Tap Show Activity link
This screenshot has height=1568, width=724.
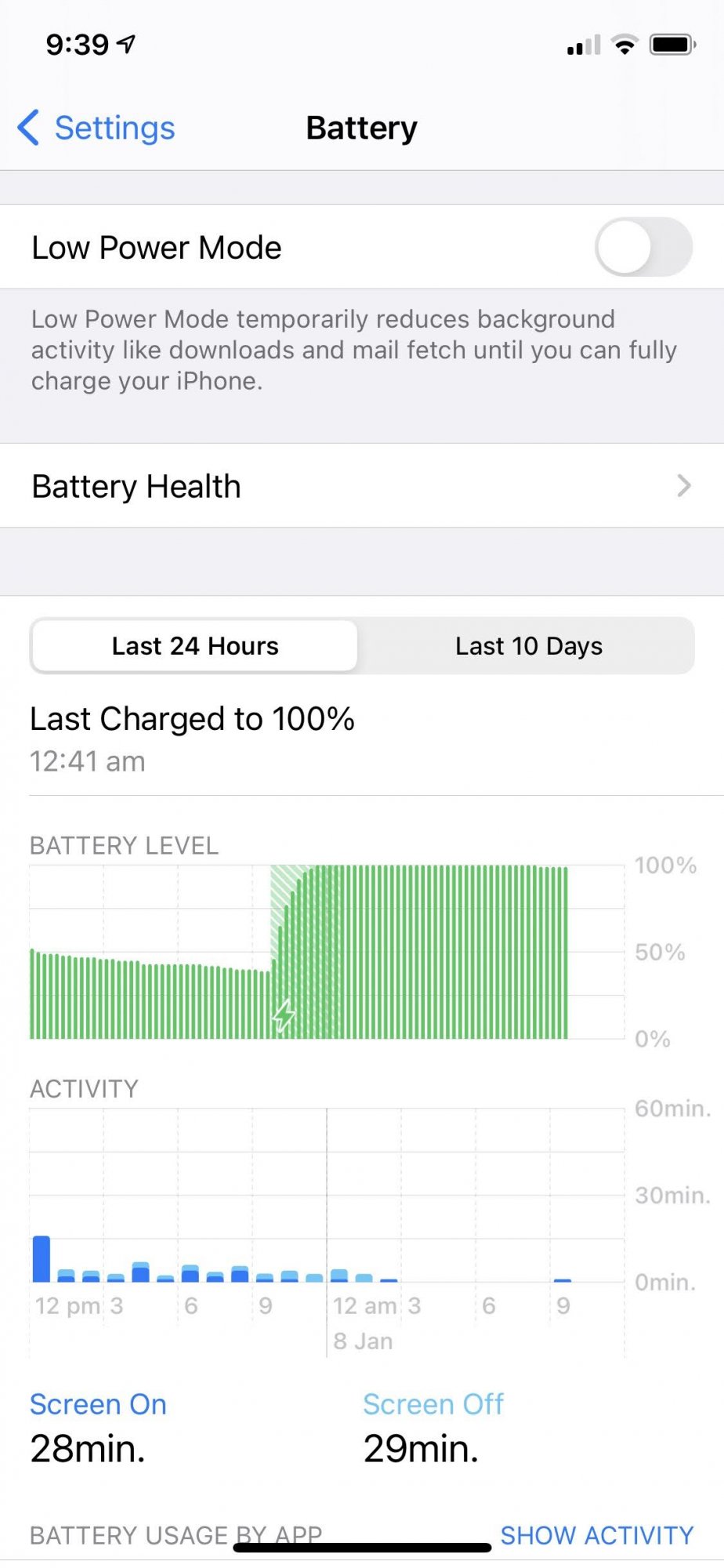(x=596, y=1534)
